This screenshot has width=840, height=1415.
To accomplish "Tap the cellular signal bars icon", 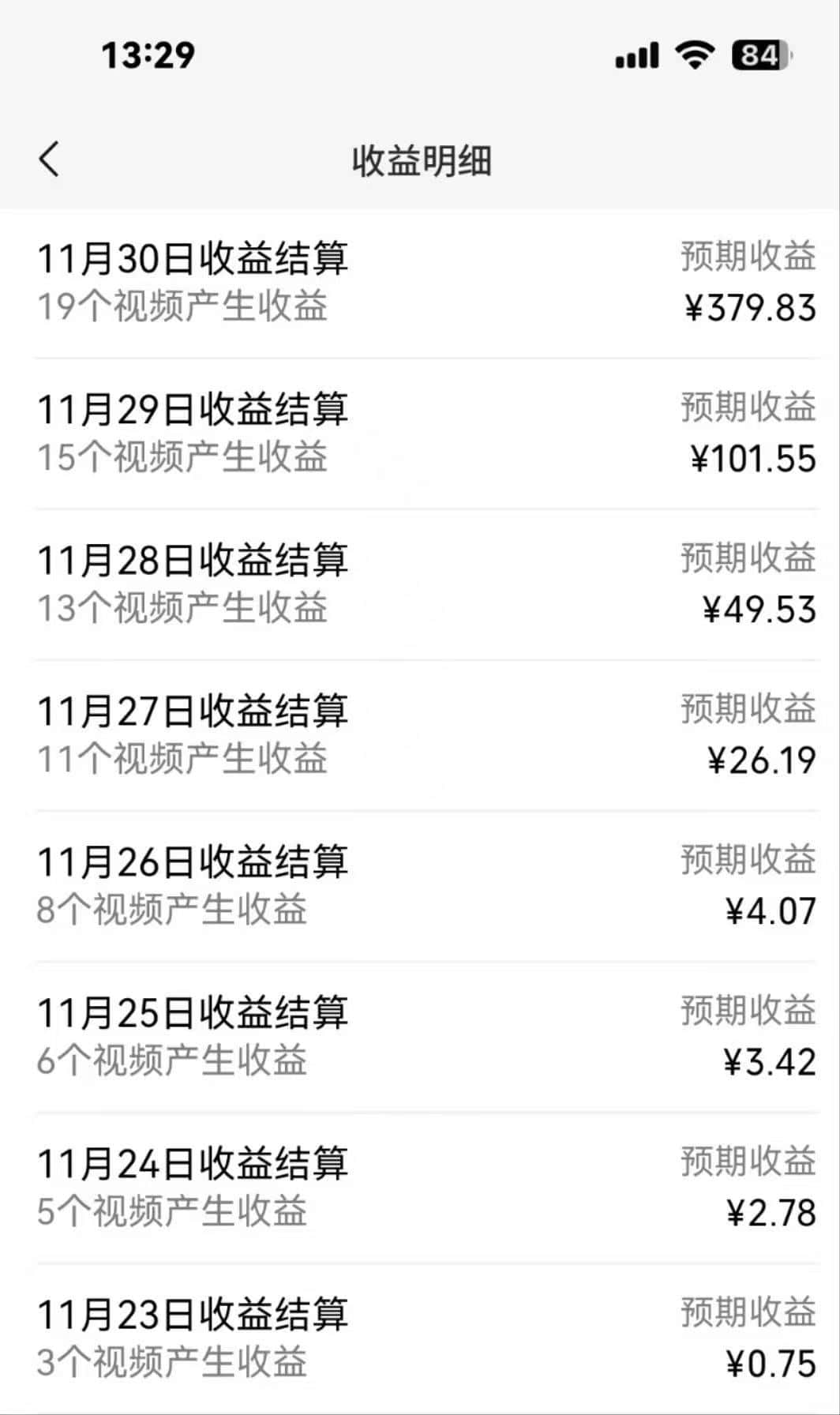I will click(636, 55).
